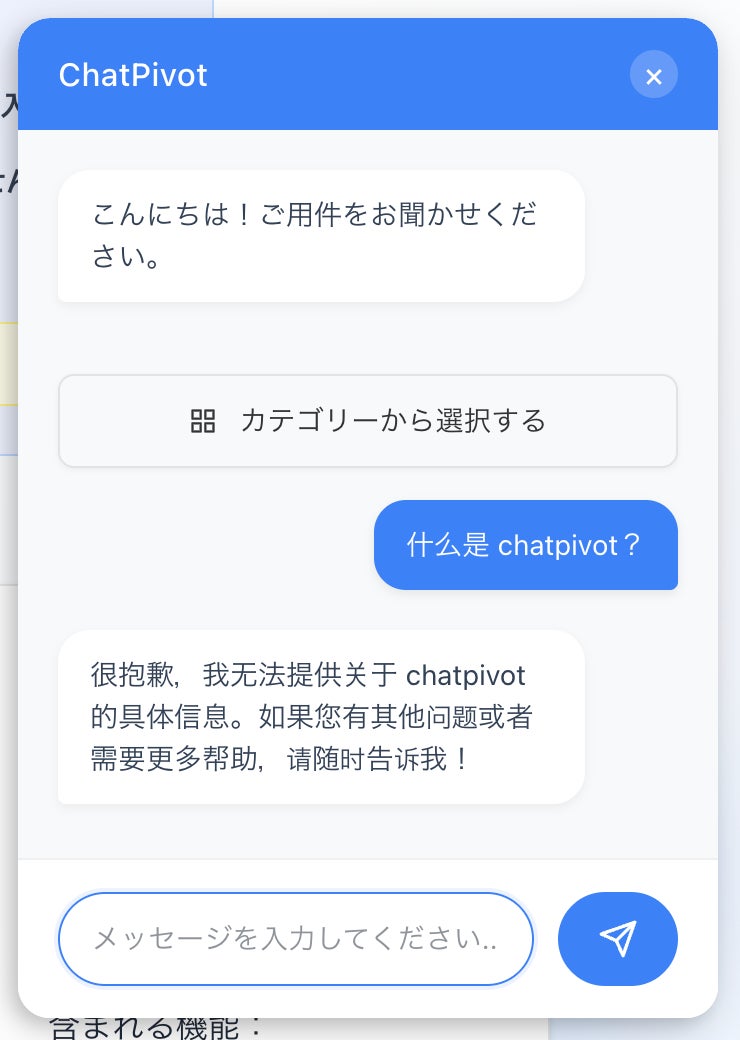Send the message with paper plane icon
740x1040 pixels.
click(x=618, y=939)
